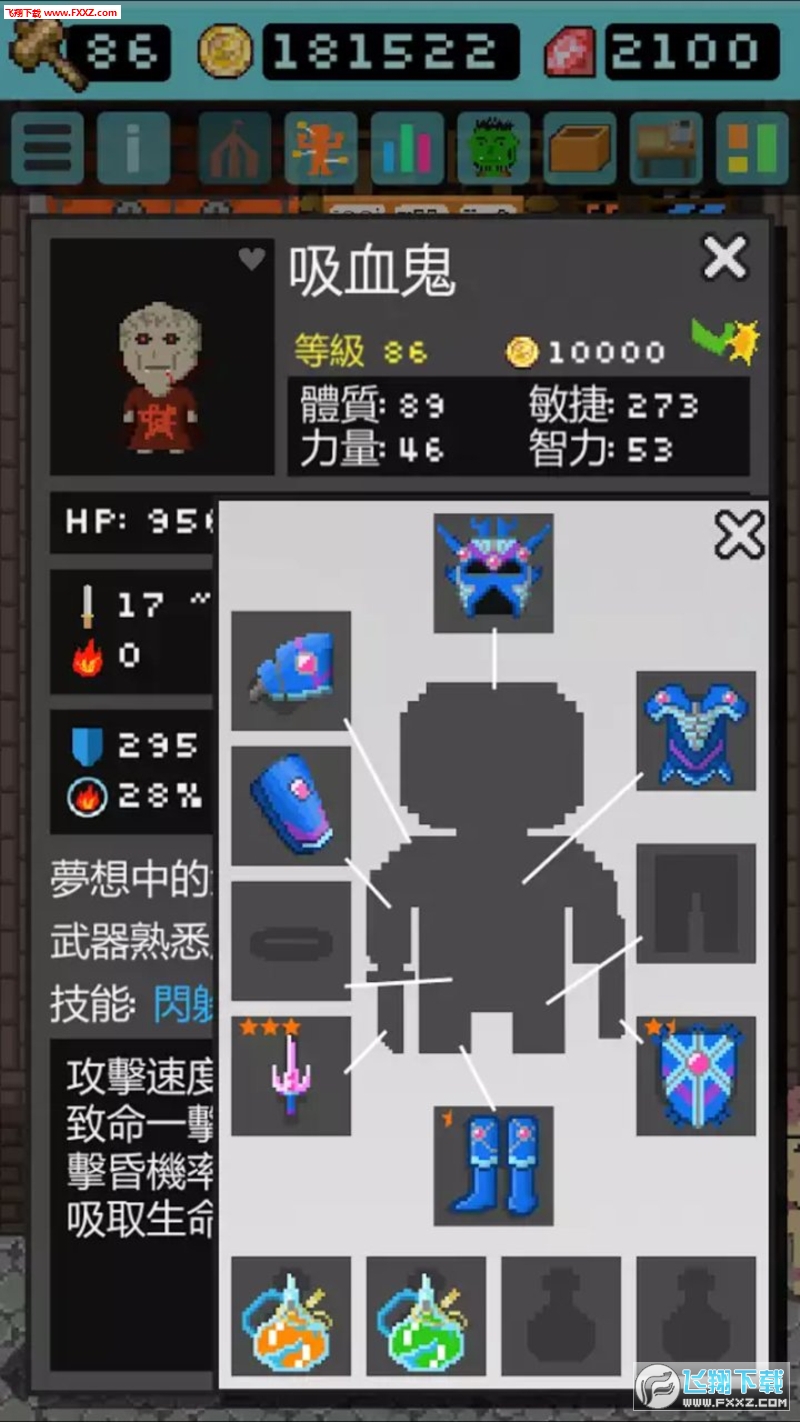The image size is (800, 1422).
Task: Close the equipment overlay panel
Action: [x=740, y=534]
